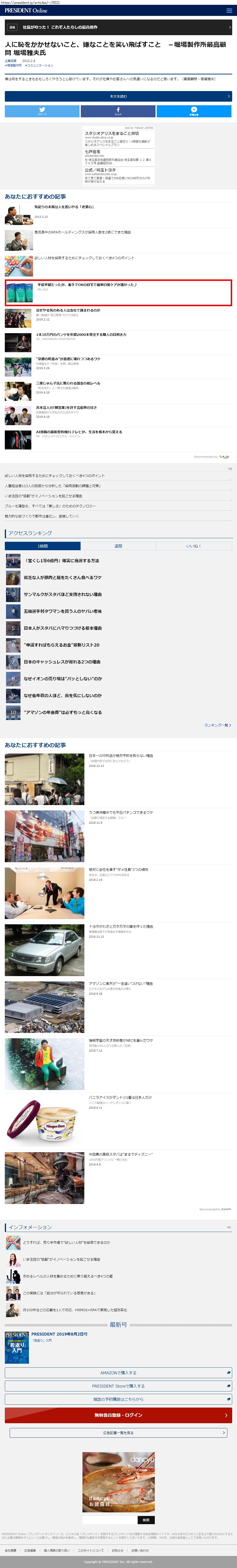Image resolution: width=237 pixels, height=1568 pixels.
Task: Switch to the いいね! ranking tab
Action: pos(194,546)
